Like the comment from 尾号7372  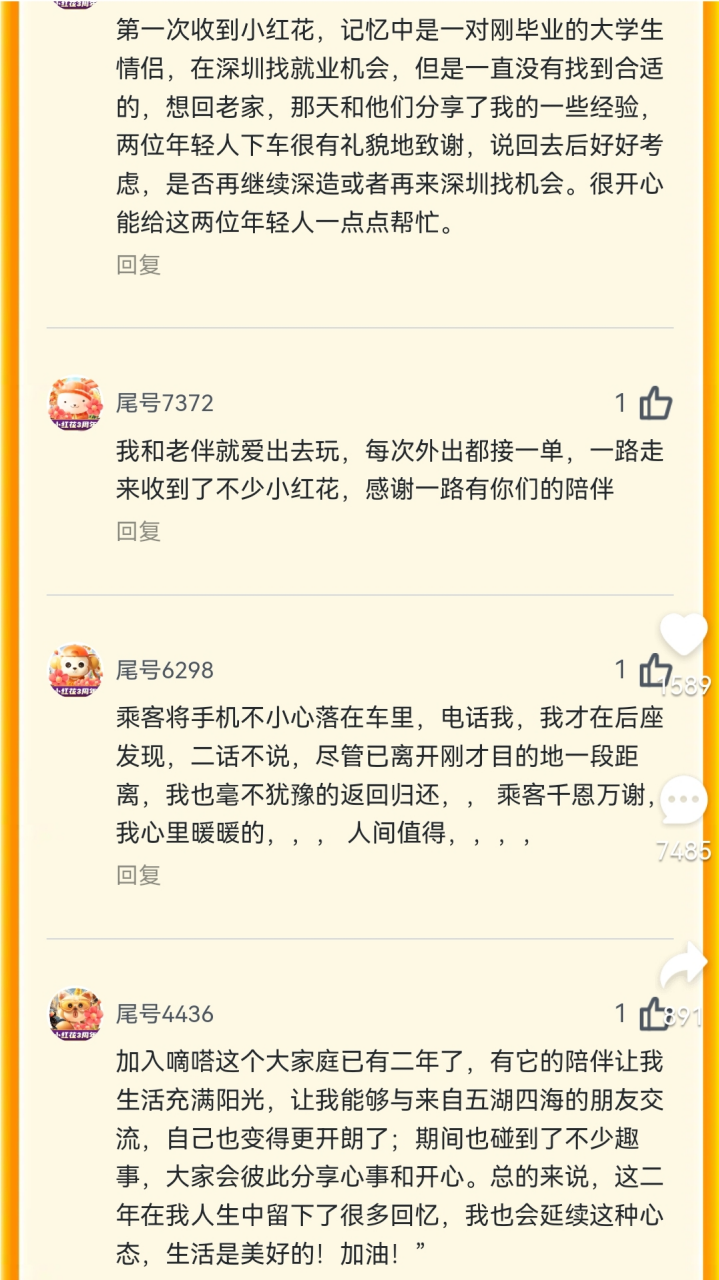click(x=655, y=403)
